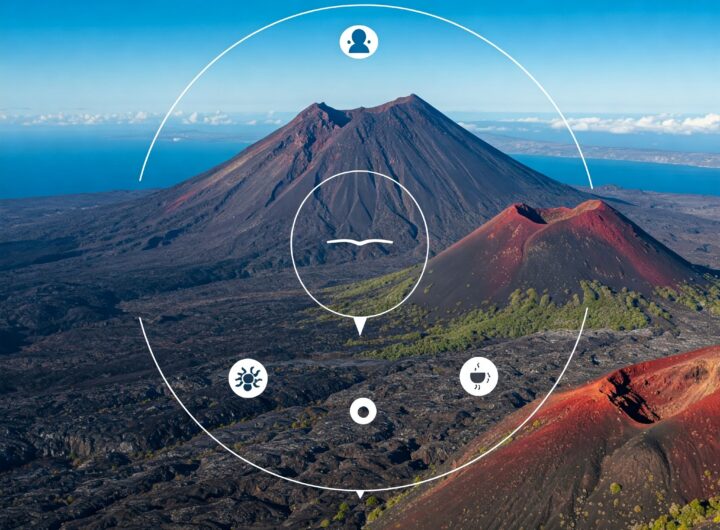This screenshot has height=530, width=720.
Task: Tap the center circle with the book icon
Action: click(x=359, y=243)
